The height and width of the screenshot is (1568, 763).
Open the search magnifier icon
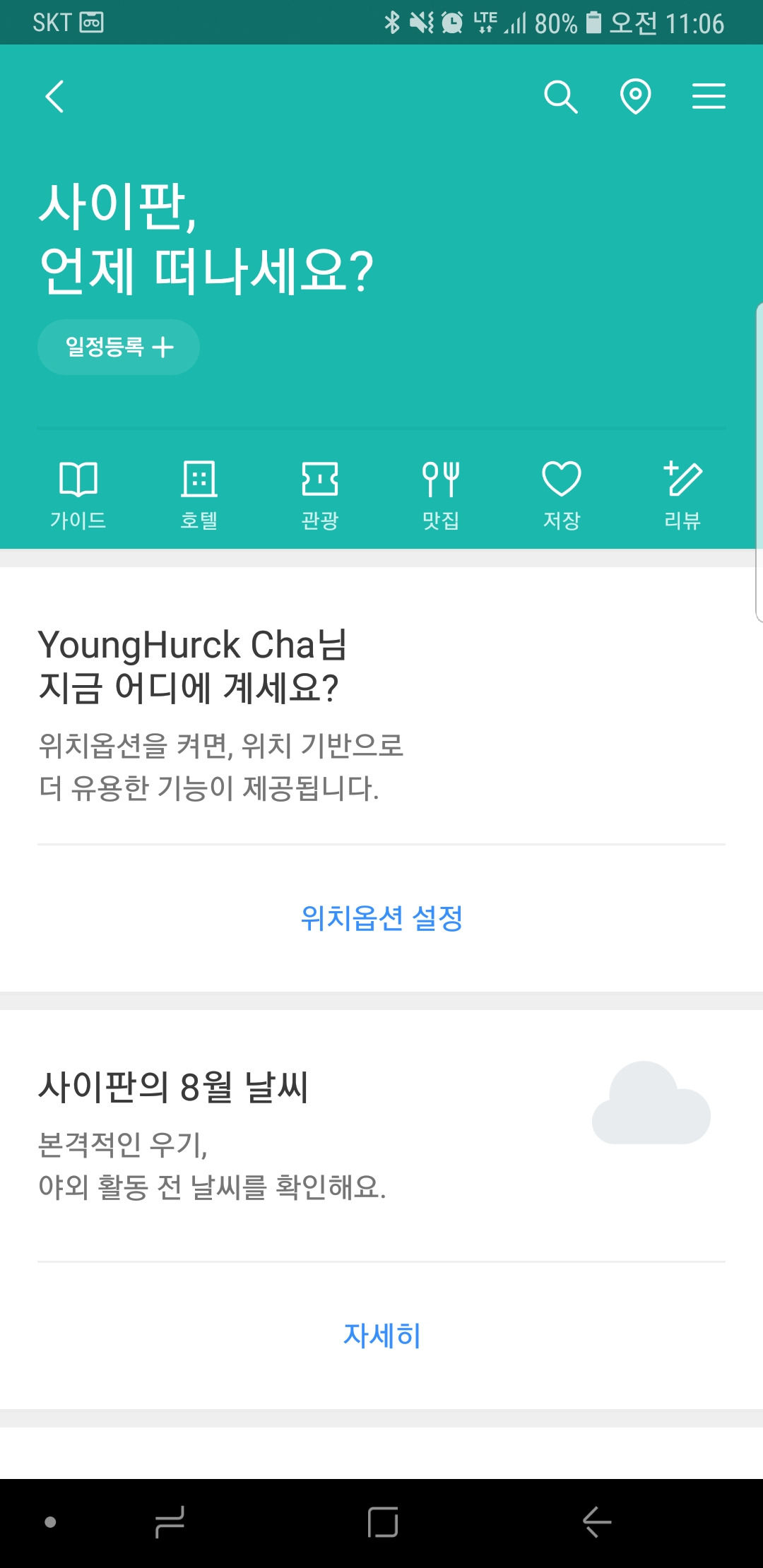pyautogui.click(x=561, y=97)
